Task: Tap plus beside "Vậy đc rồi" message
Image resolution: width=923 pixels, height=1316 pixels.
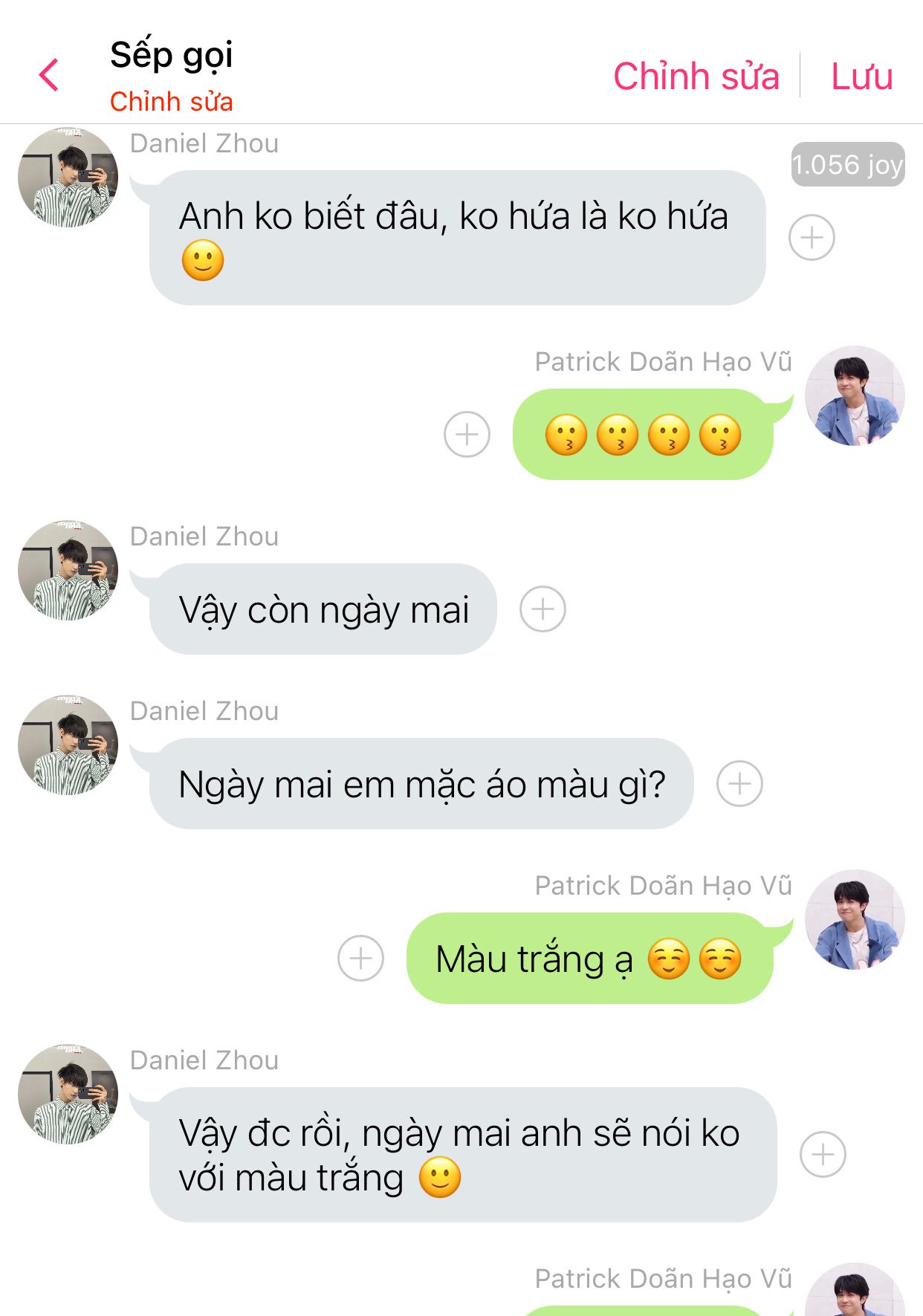Action: [x=823, y=1155]
